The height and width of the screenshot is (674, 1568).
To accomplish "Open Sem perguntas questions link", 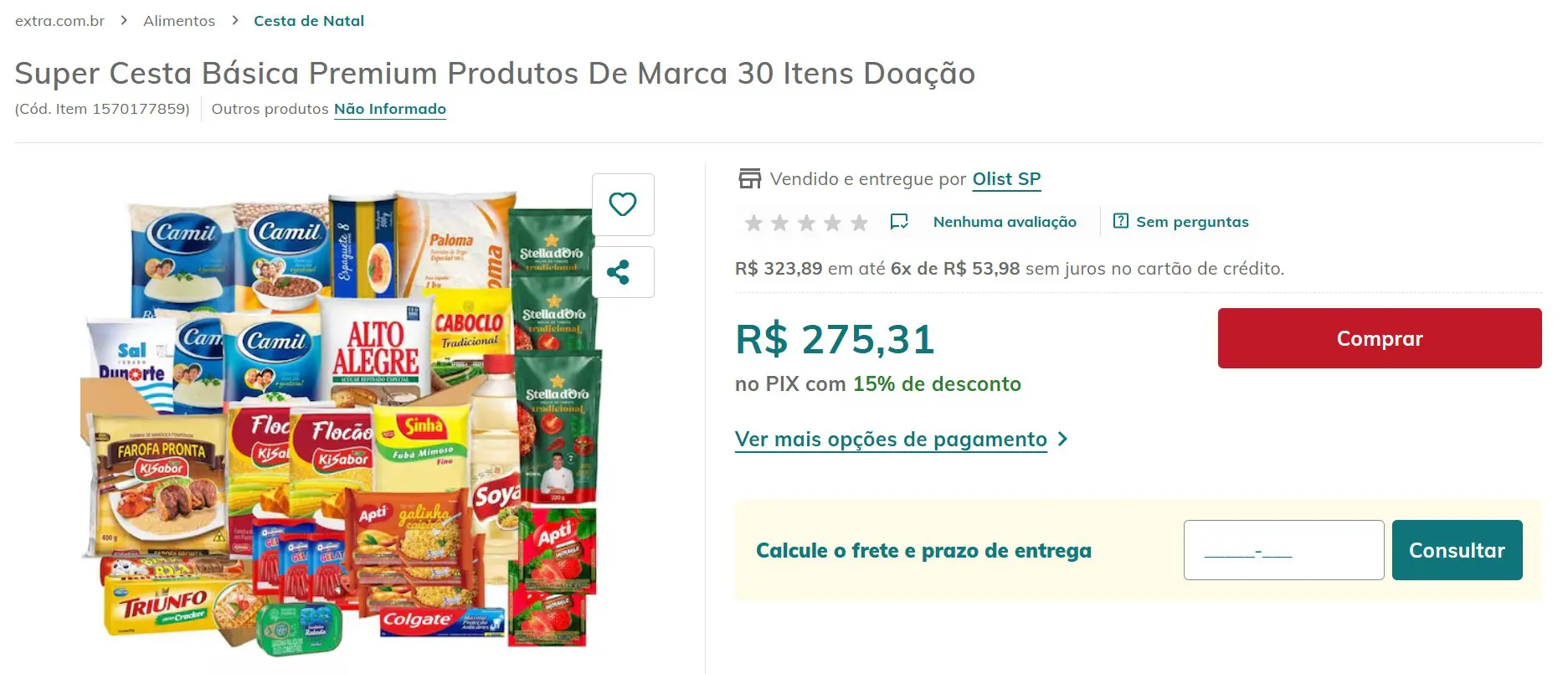I will click(1191, 222).
